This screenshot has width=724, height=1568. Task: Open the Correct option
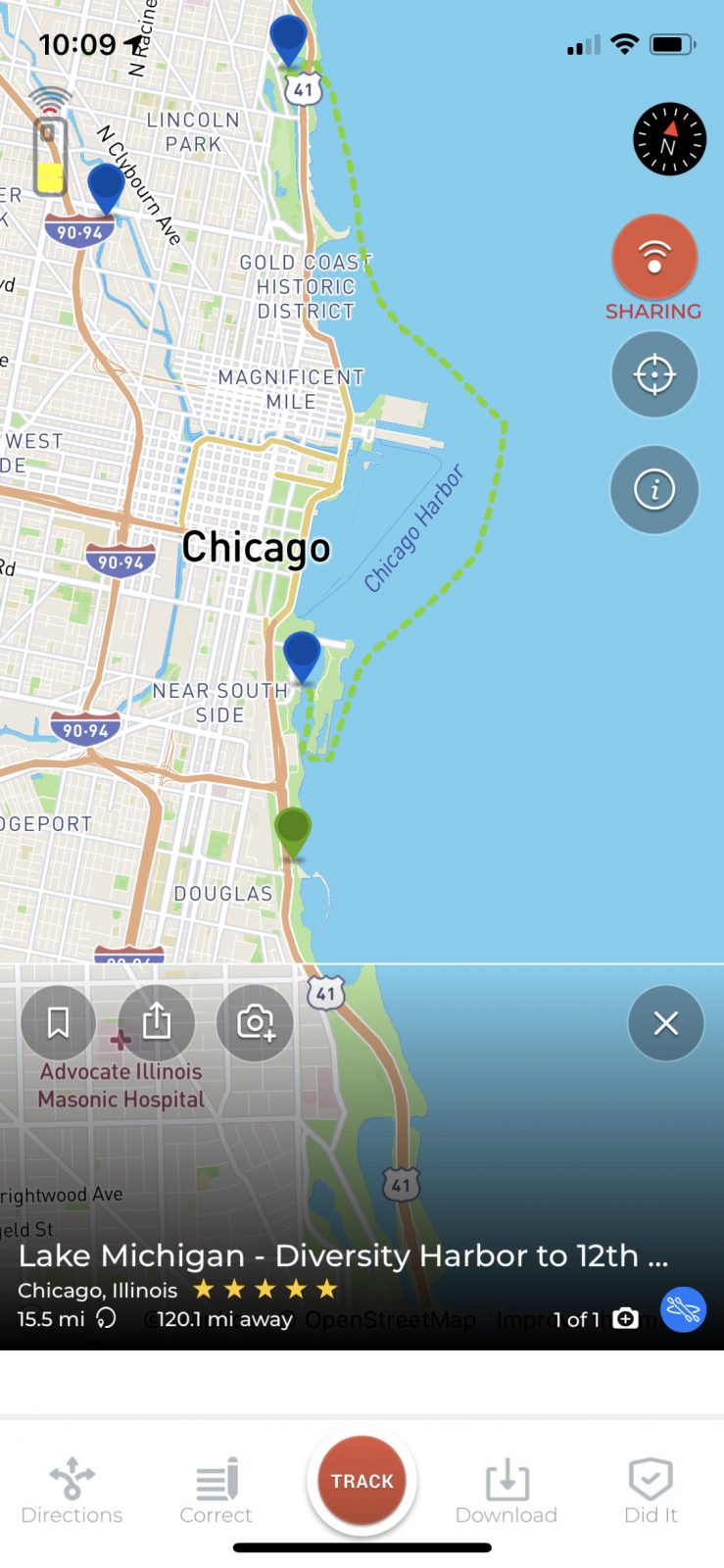216,1490
